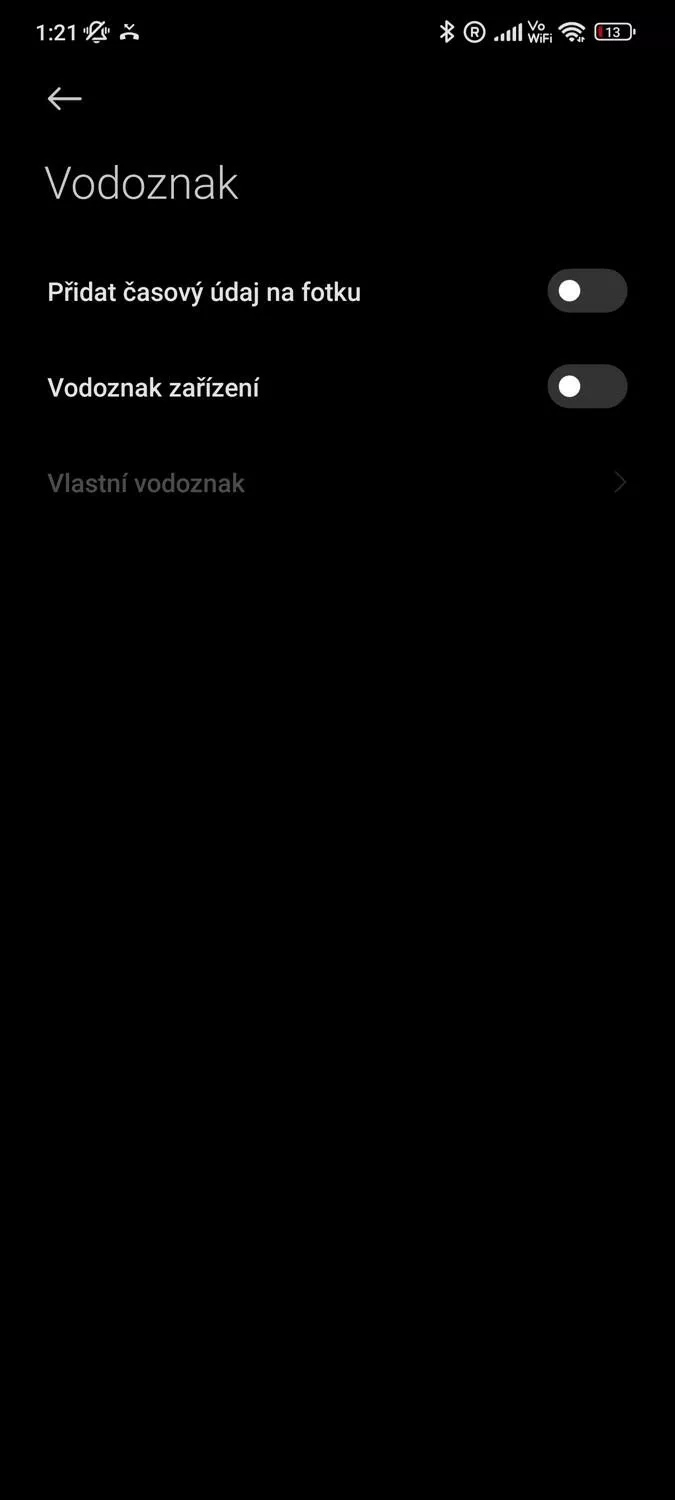The image size is (675, 1500).
Task: Open Vlastní vodoznak row
Action: [337, 483]
